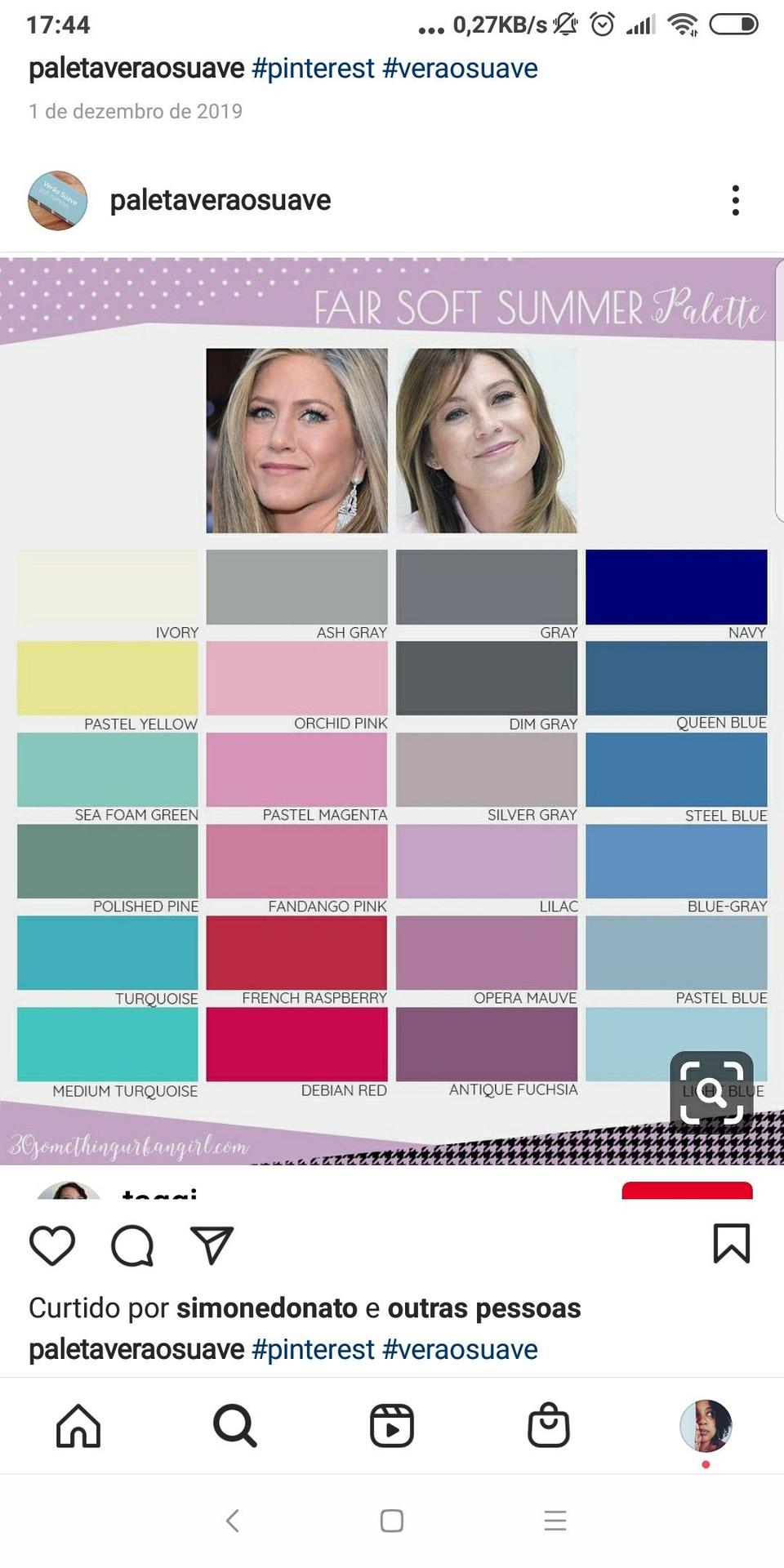Tap the visual search lens on image

coord(711,1092)
